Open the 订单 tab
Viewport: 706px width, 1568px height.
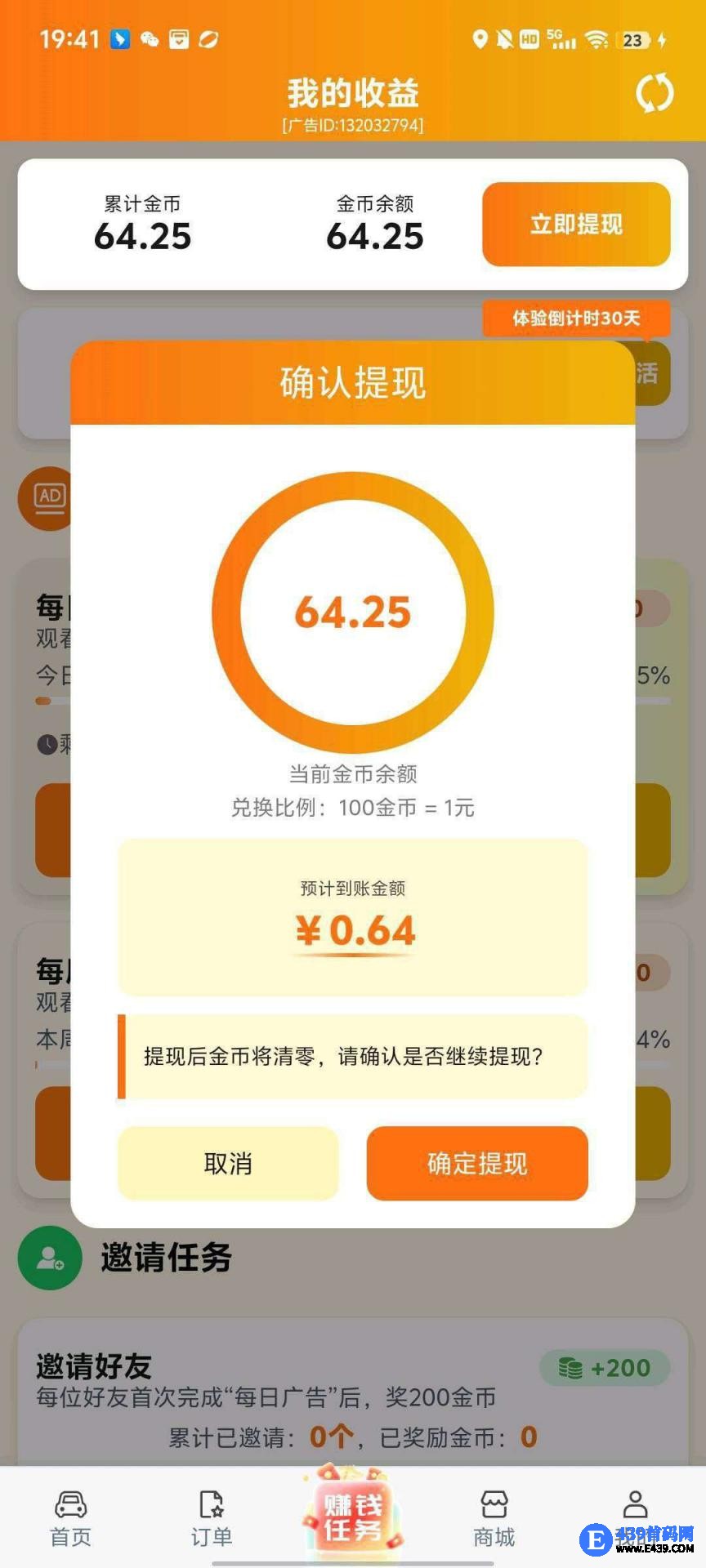coord(212,1517)
